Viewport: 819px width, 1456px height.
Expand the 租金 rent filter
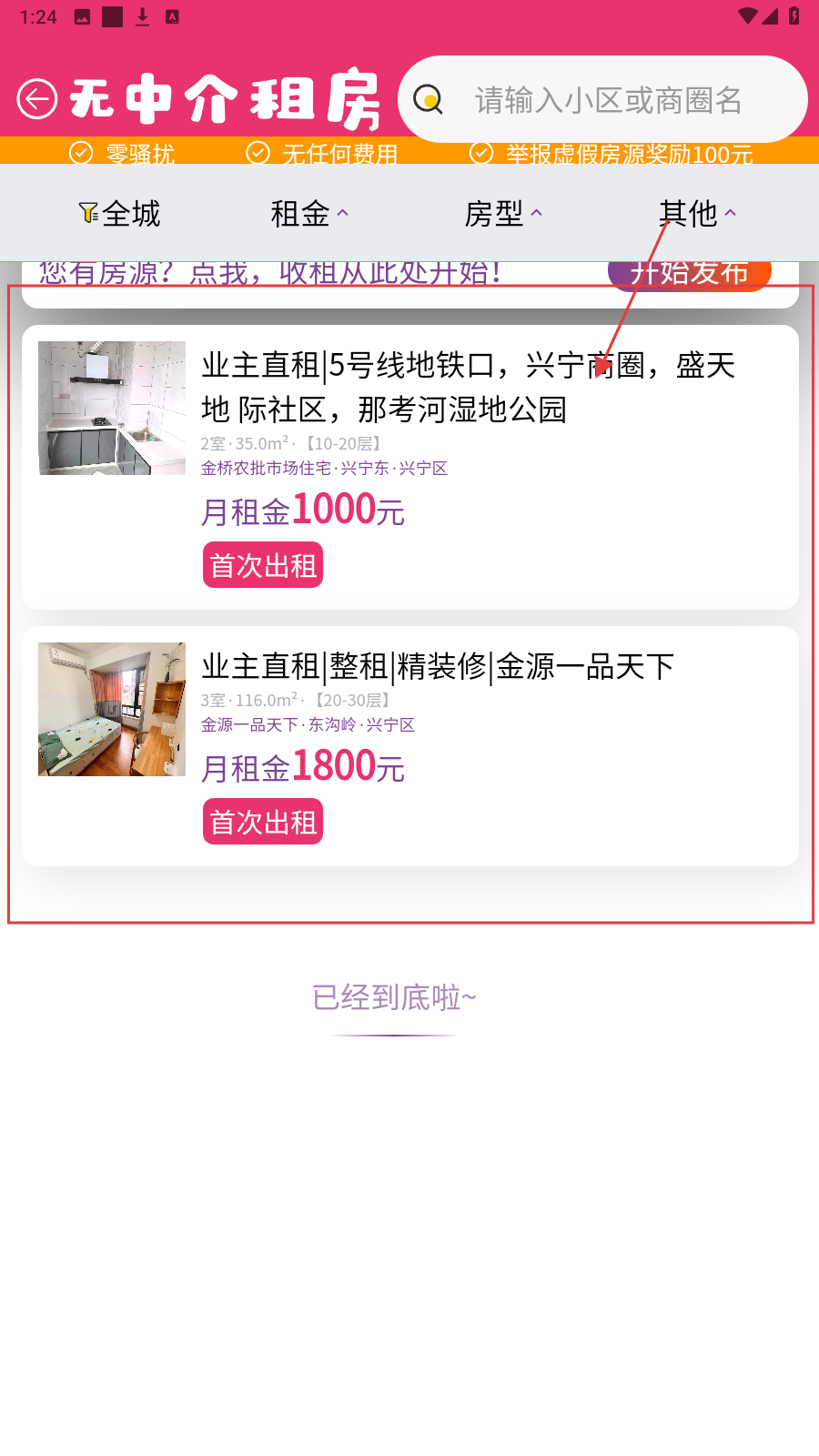click(x=309, y=214)
